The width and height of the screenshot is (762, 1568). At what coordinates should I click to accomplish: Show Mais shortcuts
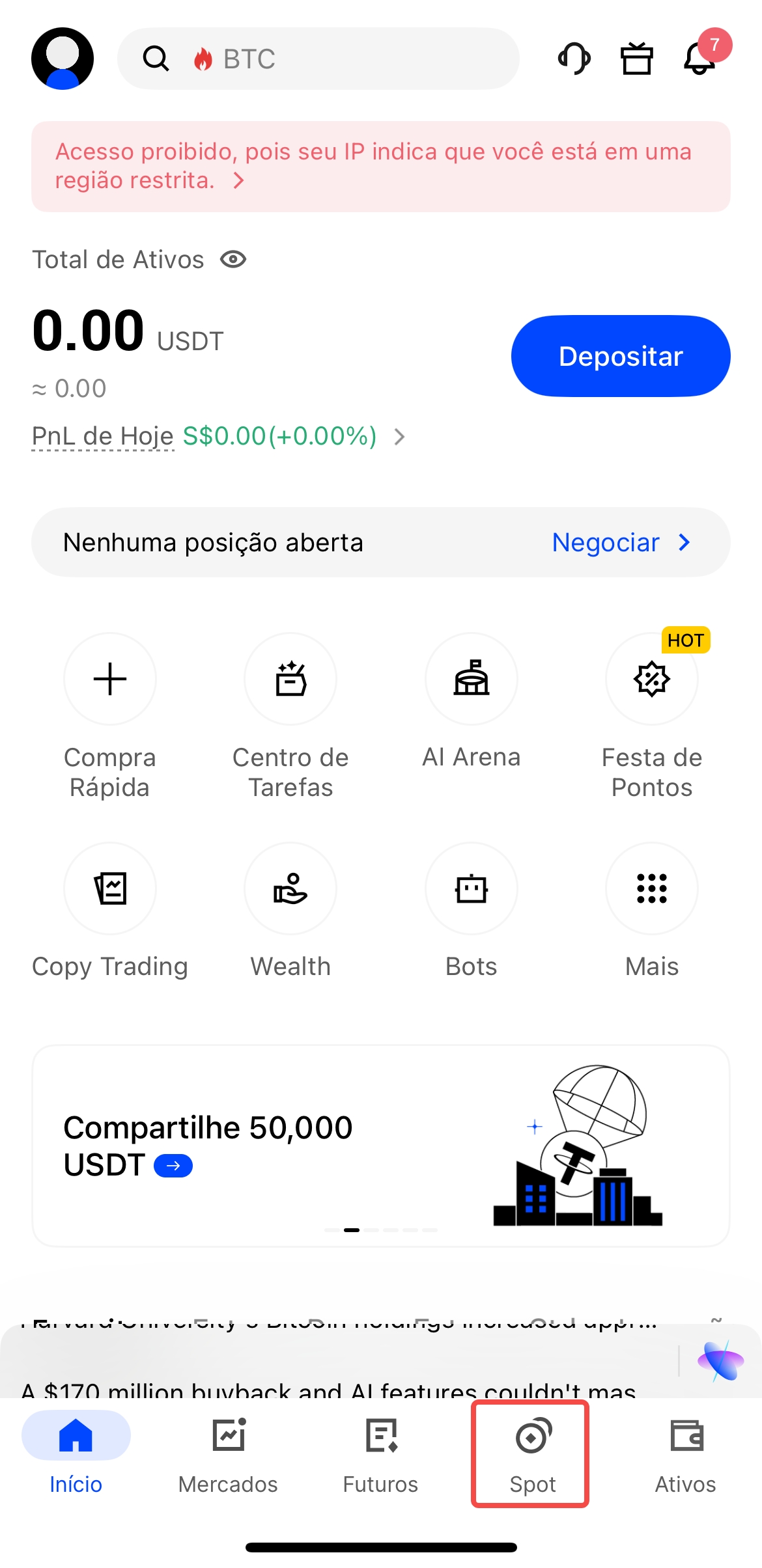[x=651, y=888]
